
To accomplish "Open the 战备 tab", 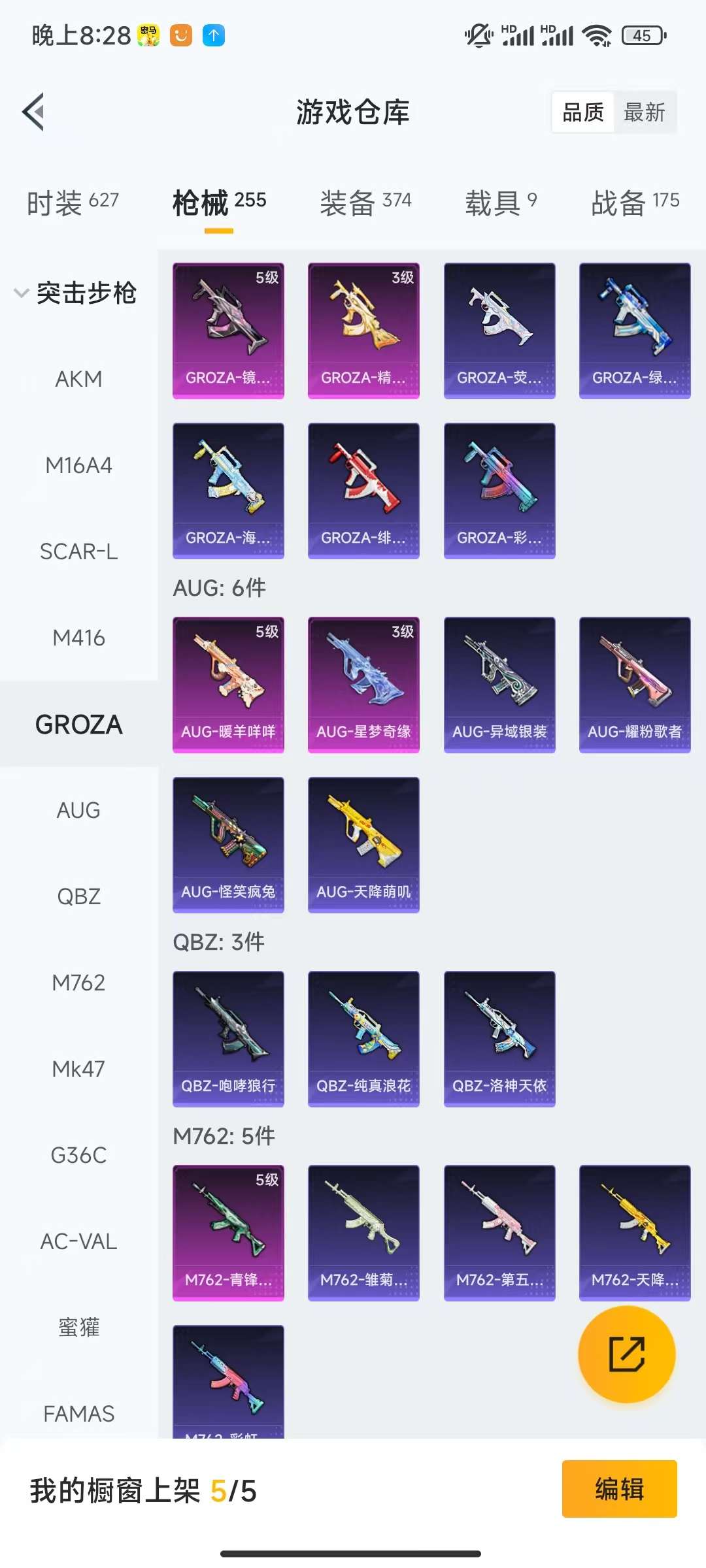I will pyautogui.click(x=635, y=202).
